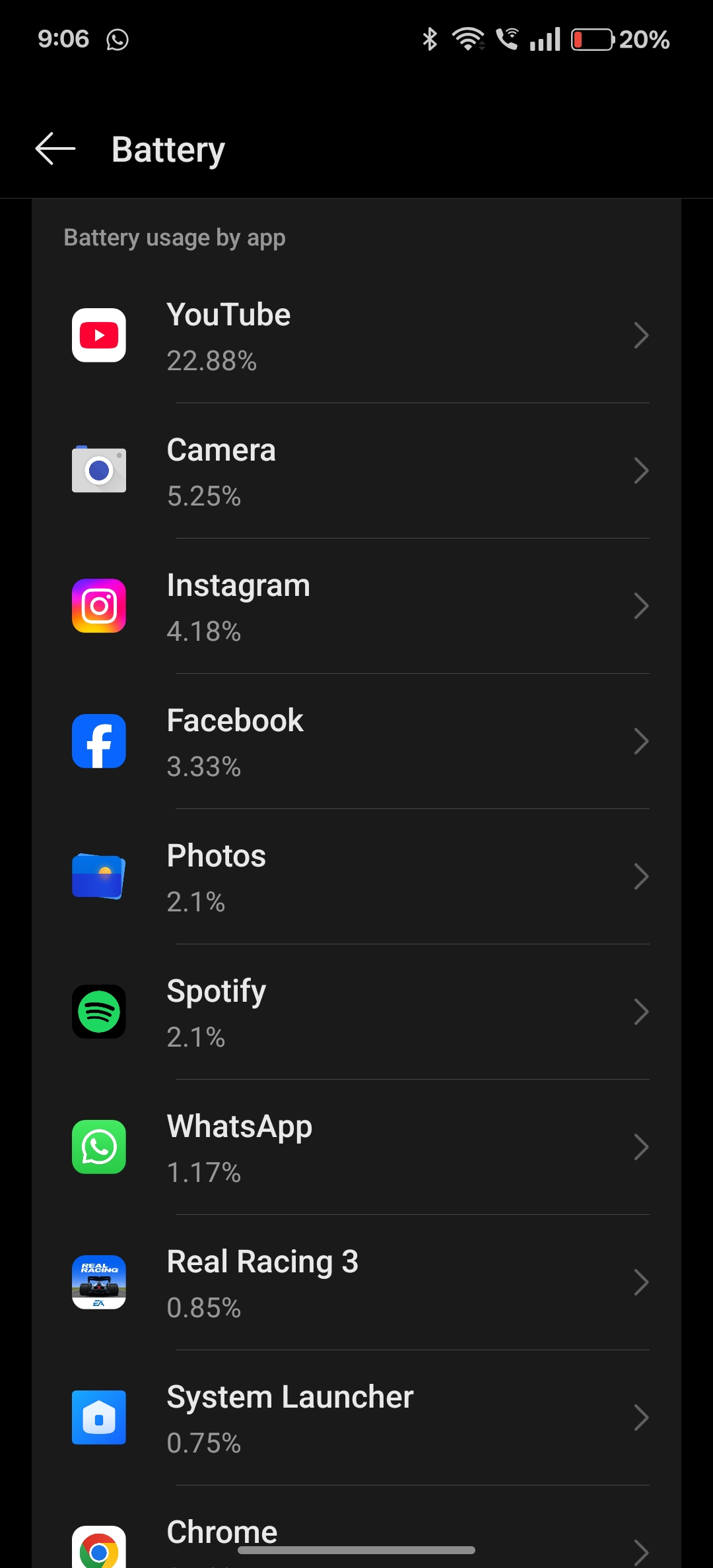Select the Instagram battery usage row
The image size is (713, 1568).
tap(356, 606)
